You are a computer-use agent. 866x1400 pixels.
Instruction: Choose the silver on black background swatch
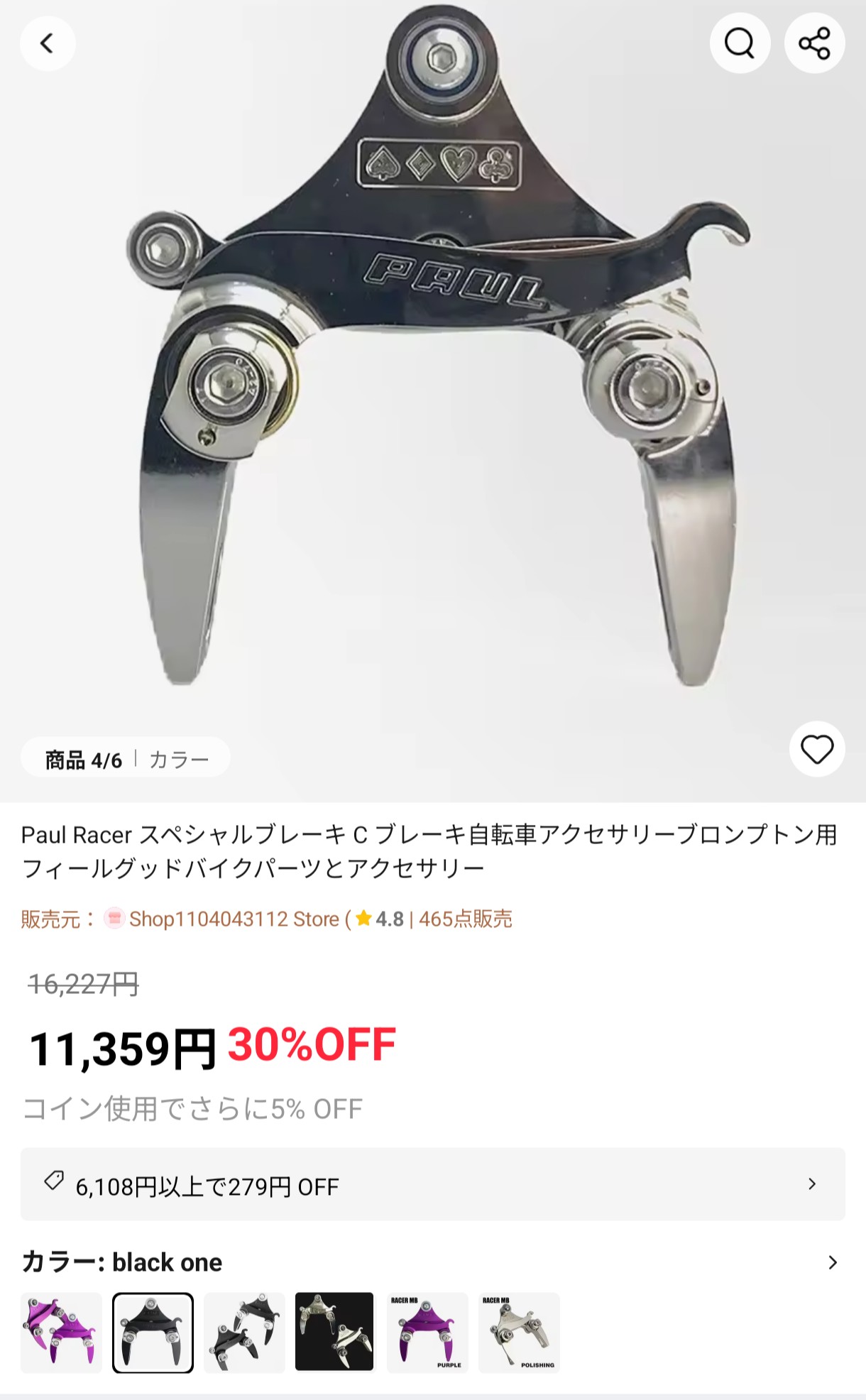point(334,1332)
